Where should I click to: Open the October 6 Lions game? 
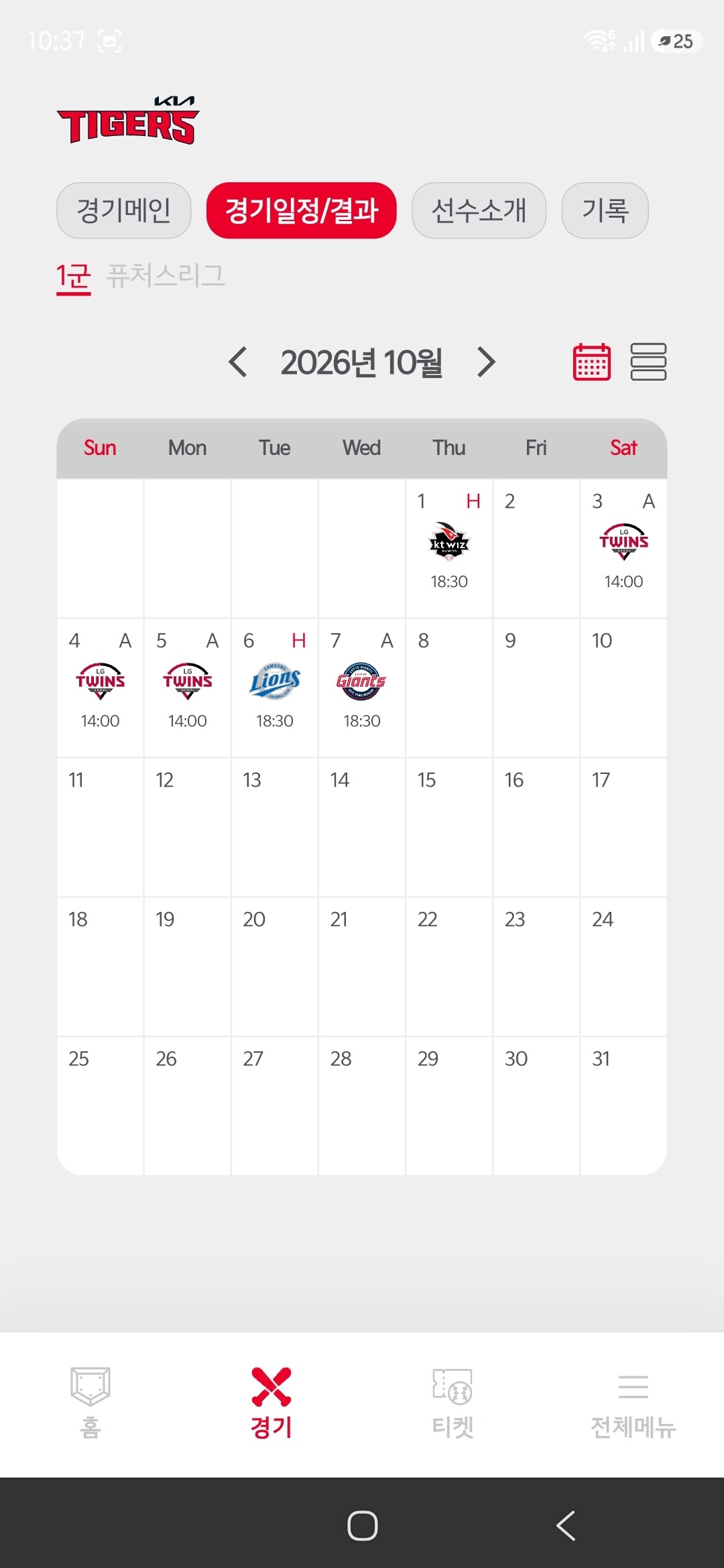click(275, 688)
